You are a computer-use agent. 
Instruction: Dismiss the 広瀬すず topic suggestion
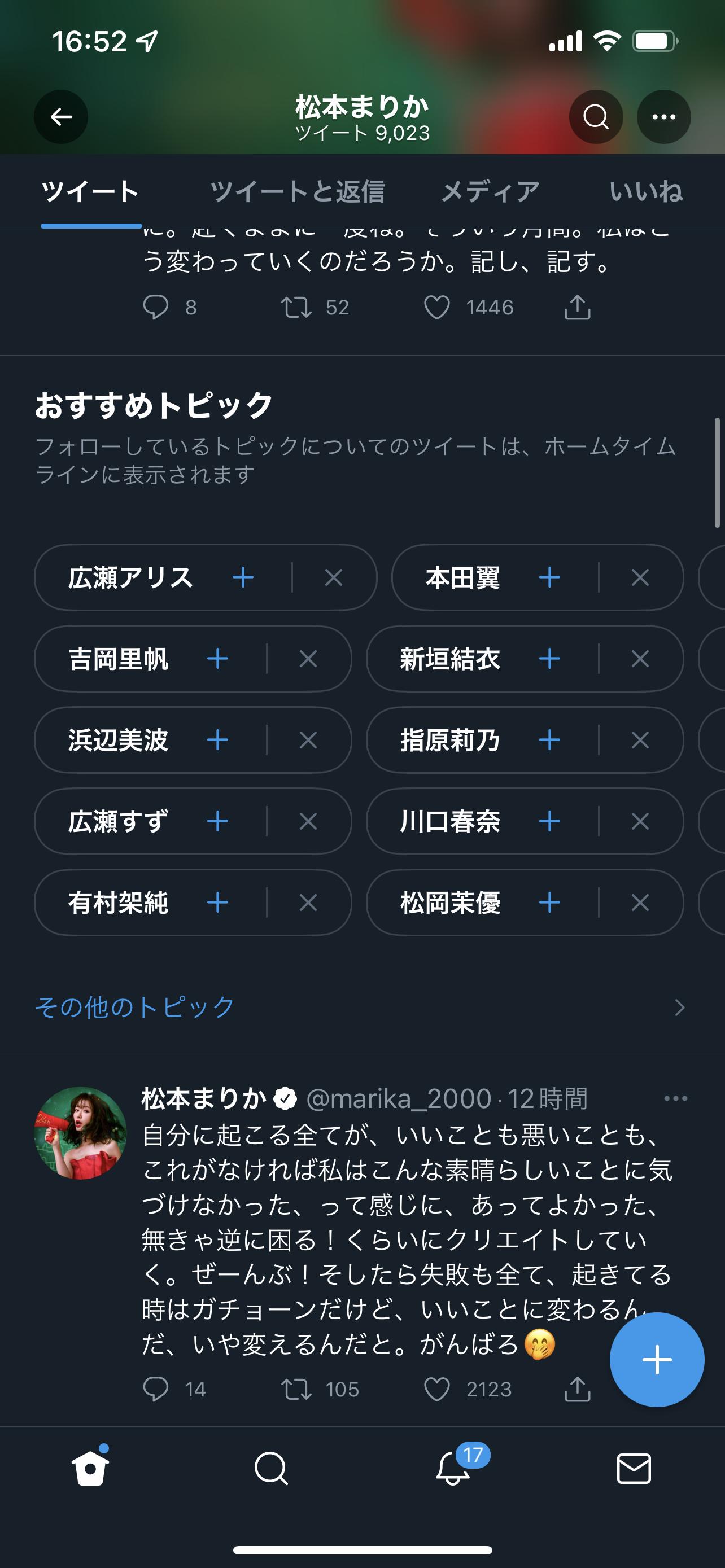point(308,822)
